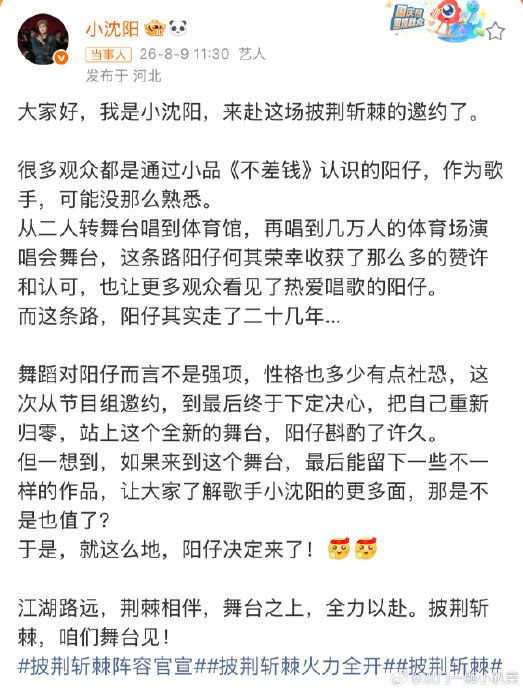Open 小沈阳's profile picture
The width and height of the screenshot is (523, 690).
point(43,39)
